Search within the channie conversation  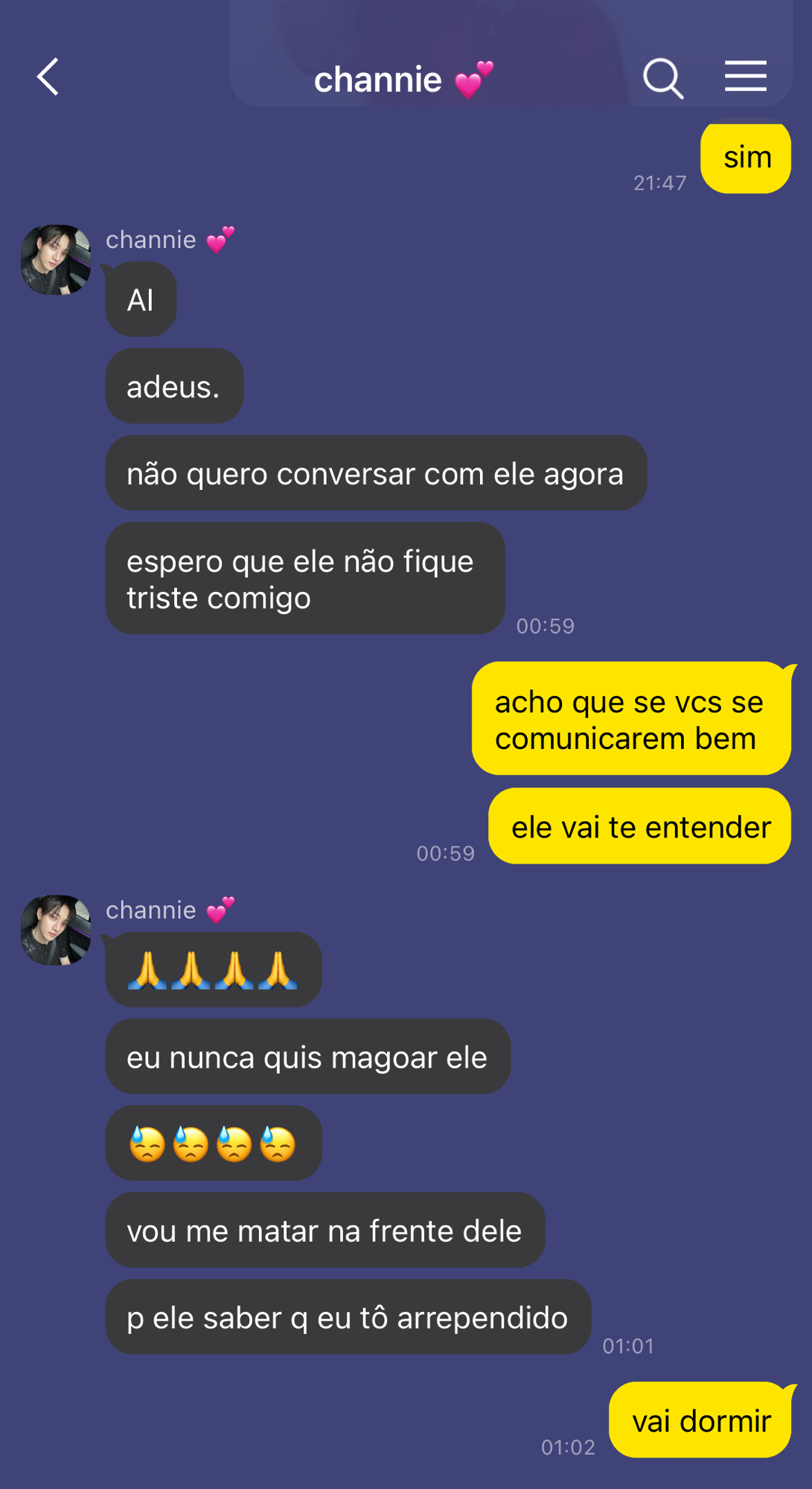tap(662, 78)
